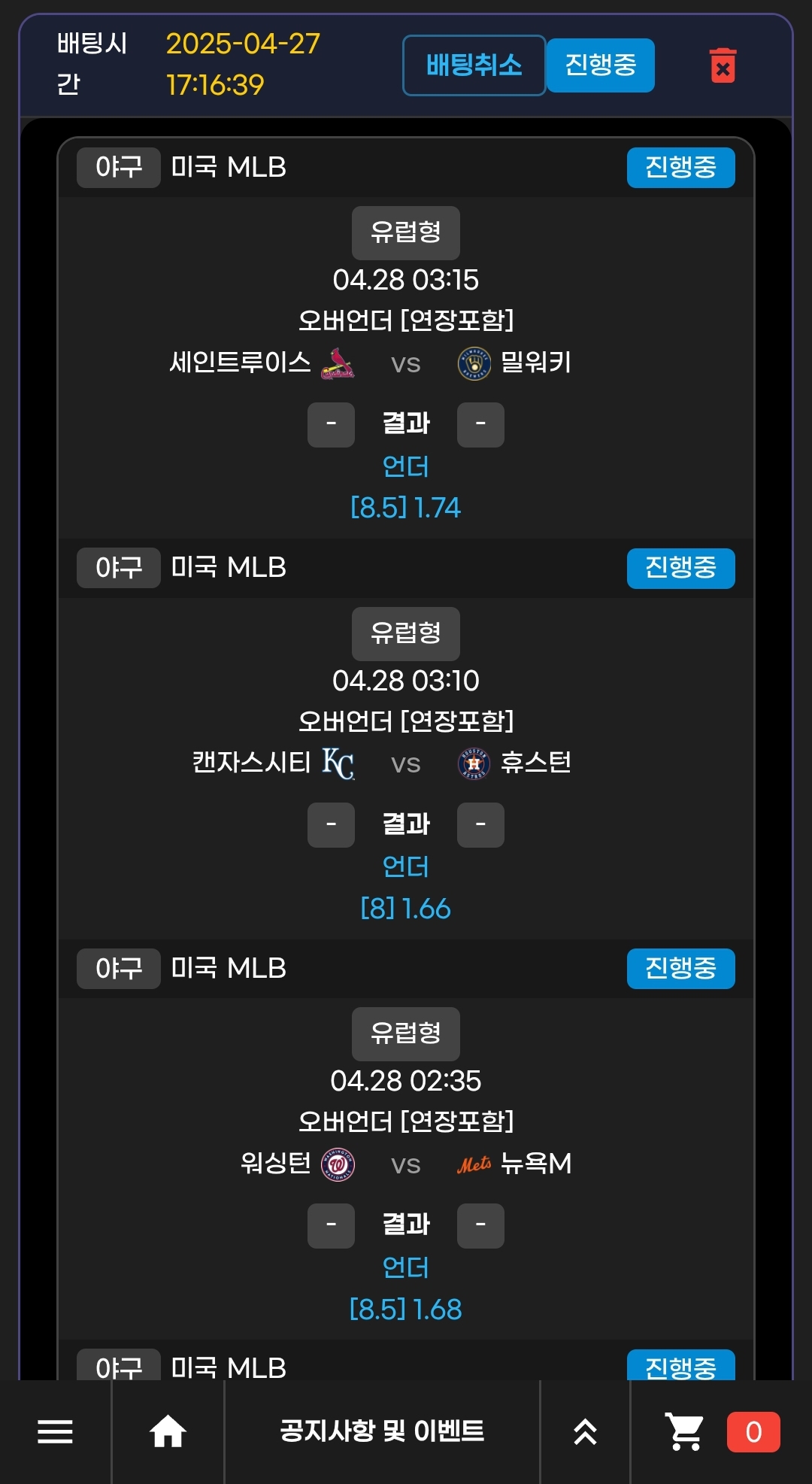Screen dimensions: 812x1484
Task: Tap the 배팅취소 button to cancel bet
Action: click(474, 65)
